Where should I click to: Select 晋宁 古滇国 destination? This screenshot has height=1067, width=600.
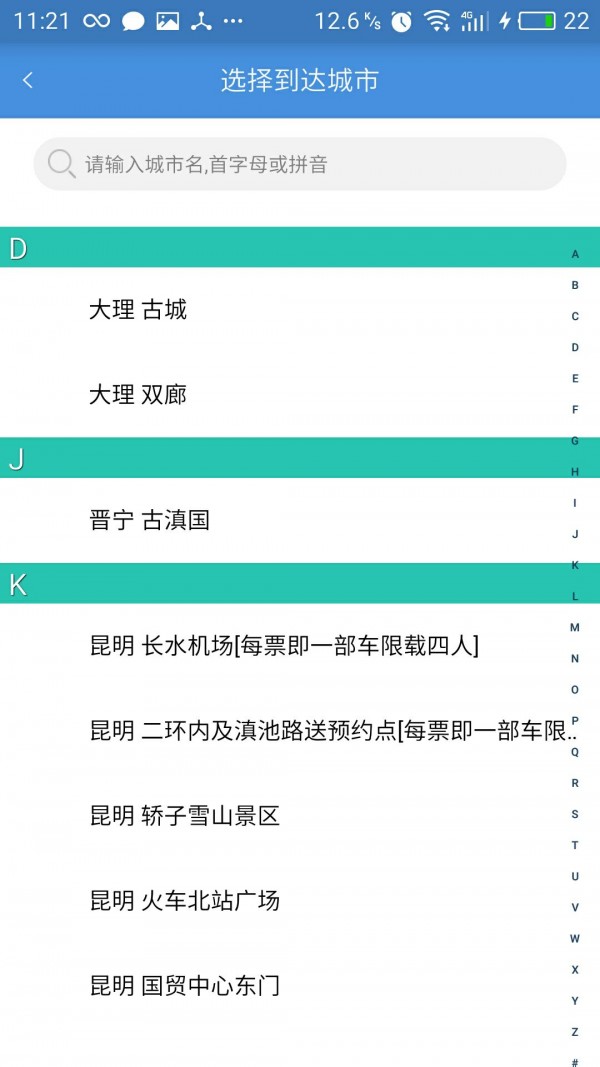coord(150,520)
